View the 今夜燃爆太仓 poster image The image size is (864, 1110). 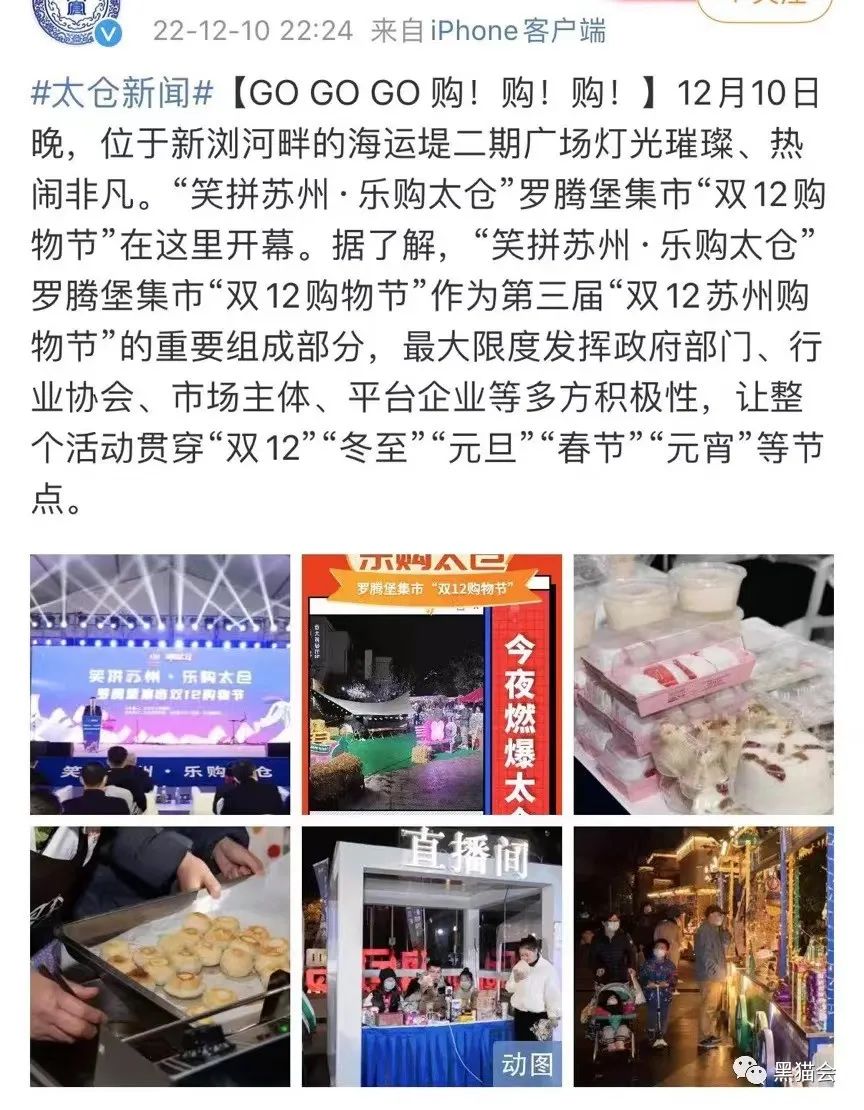point(431,684)
